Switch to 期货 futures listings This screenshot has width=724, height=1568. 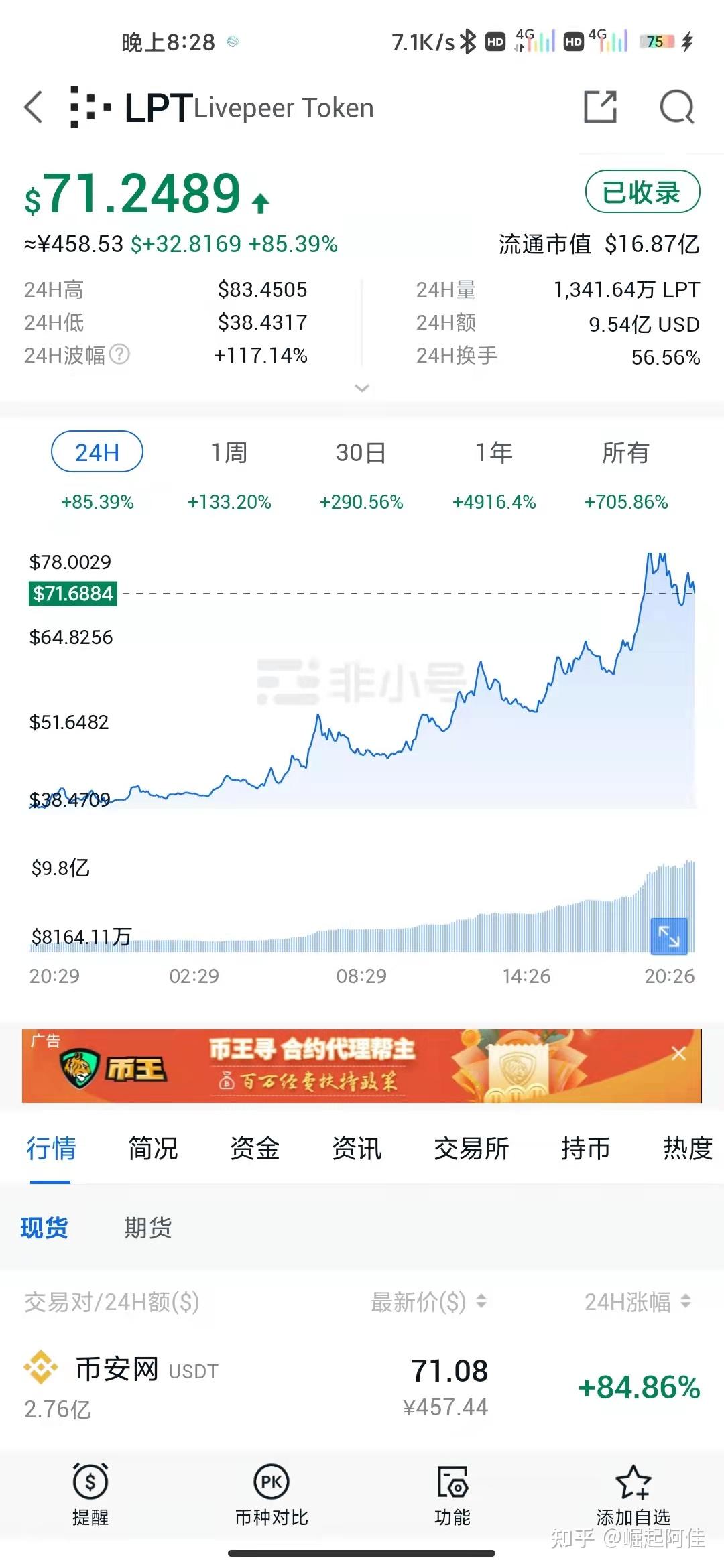coord(147,1228)
